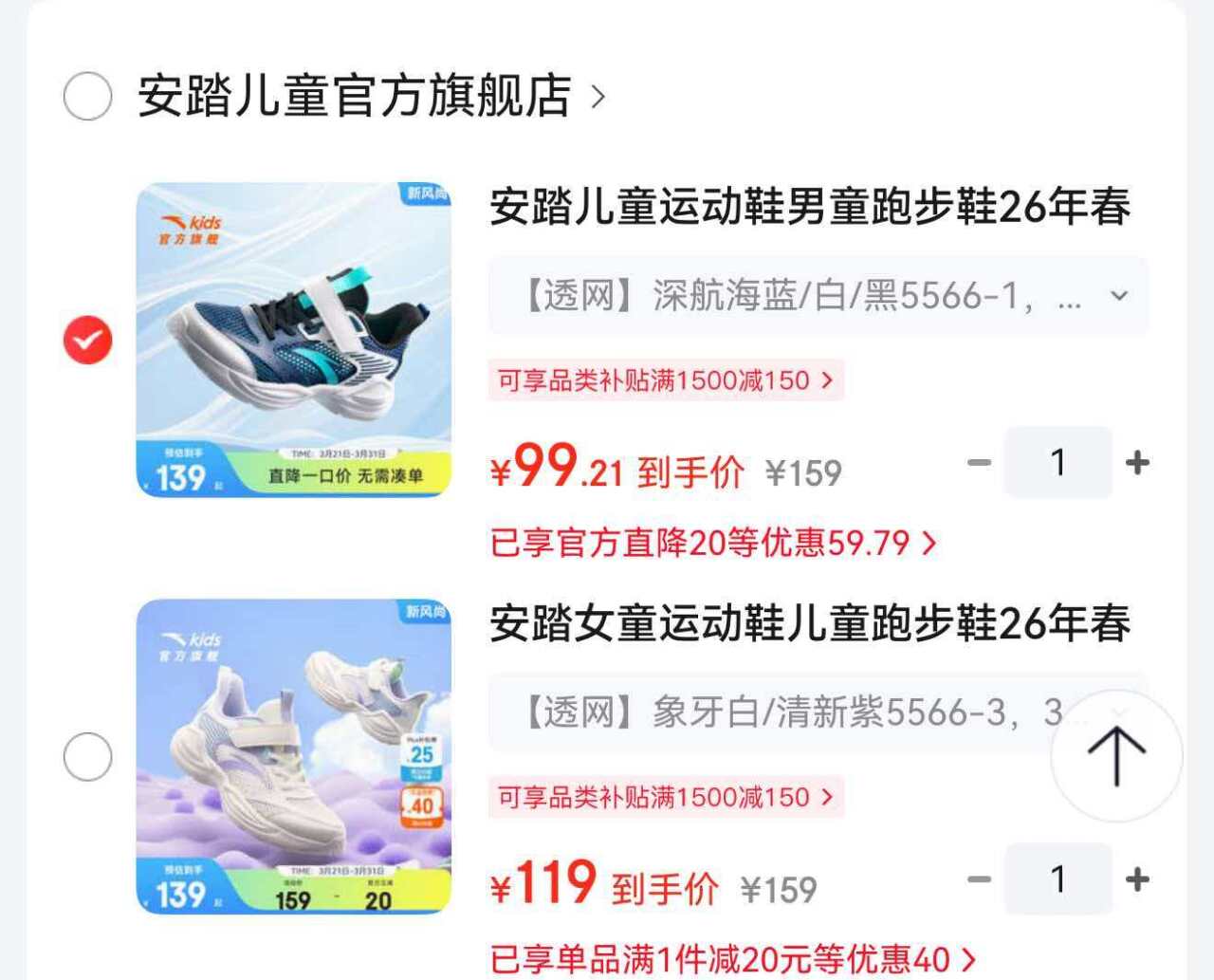Increase quantity of the ¥99.21 shoe

pos(1137,463)
